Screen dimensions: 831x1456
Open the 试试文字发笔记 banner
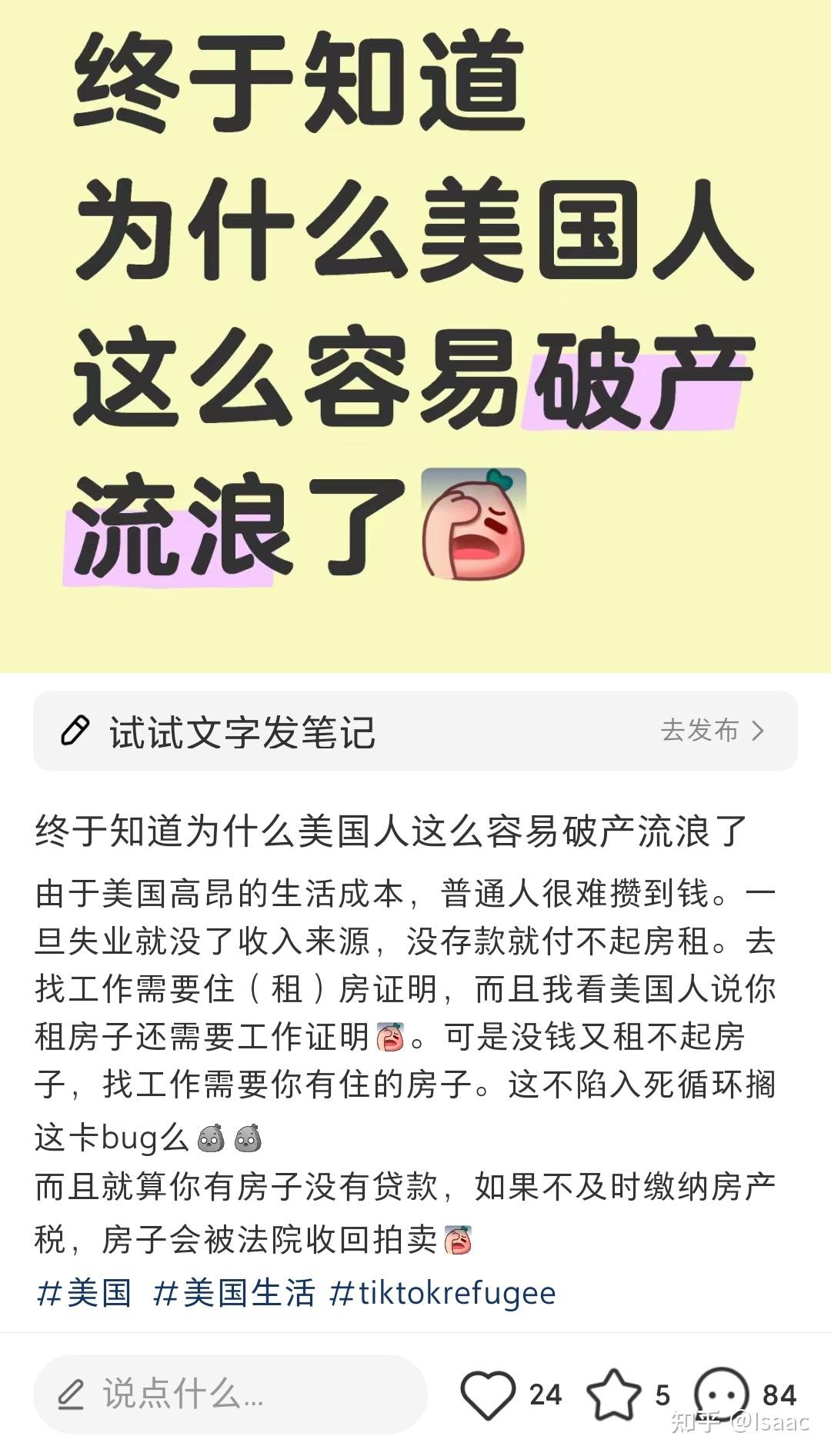pyautogui.click(x=242, y=731)
